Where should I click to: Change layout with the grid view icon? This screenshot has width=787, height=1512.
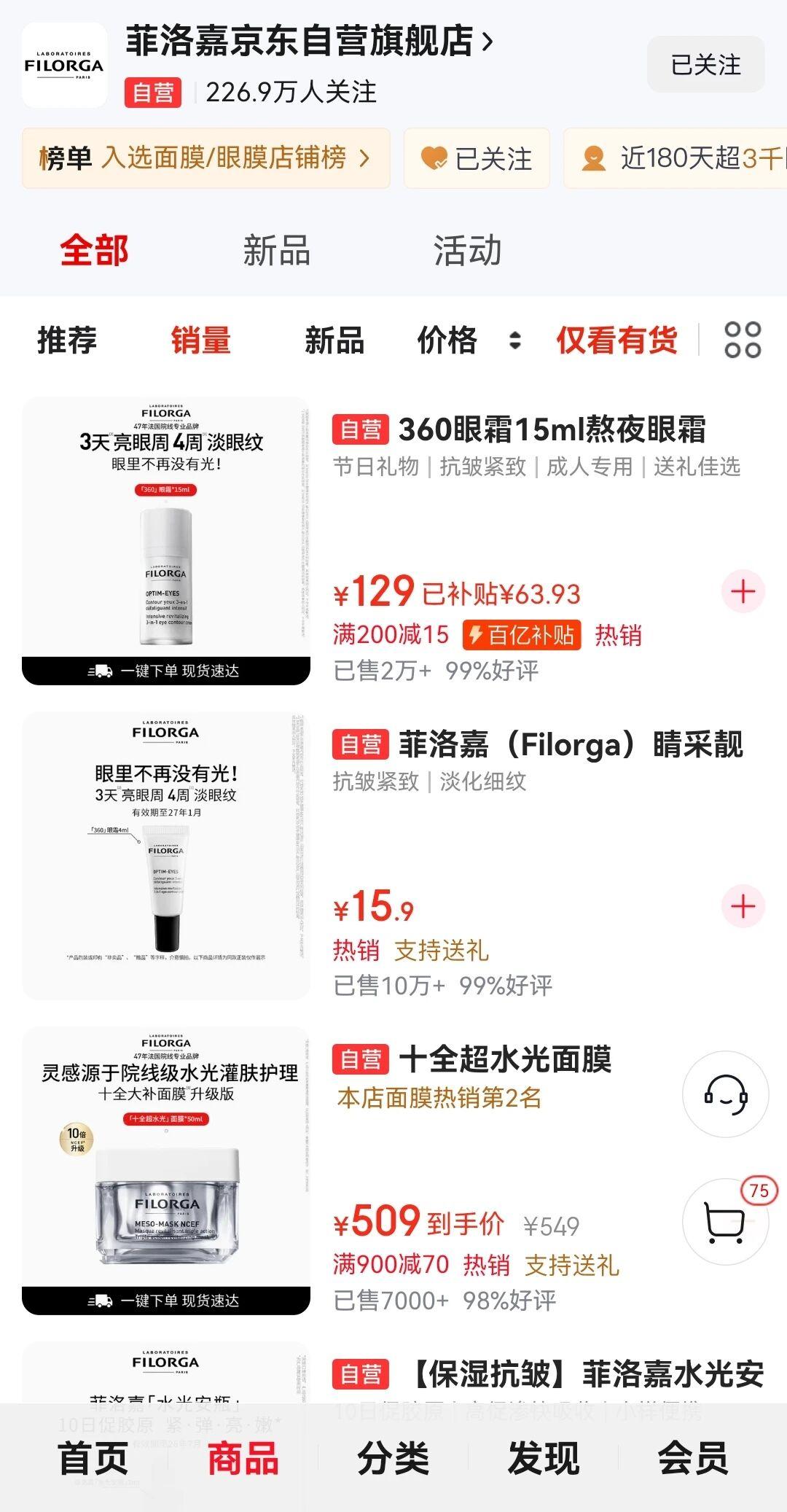tap(743, 340)
